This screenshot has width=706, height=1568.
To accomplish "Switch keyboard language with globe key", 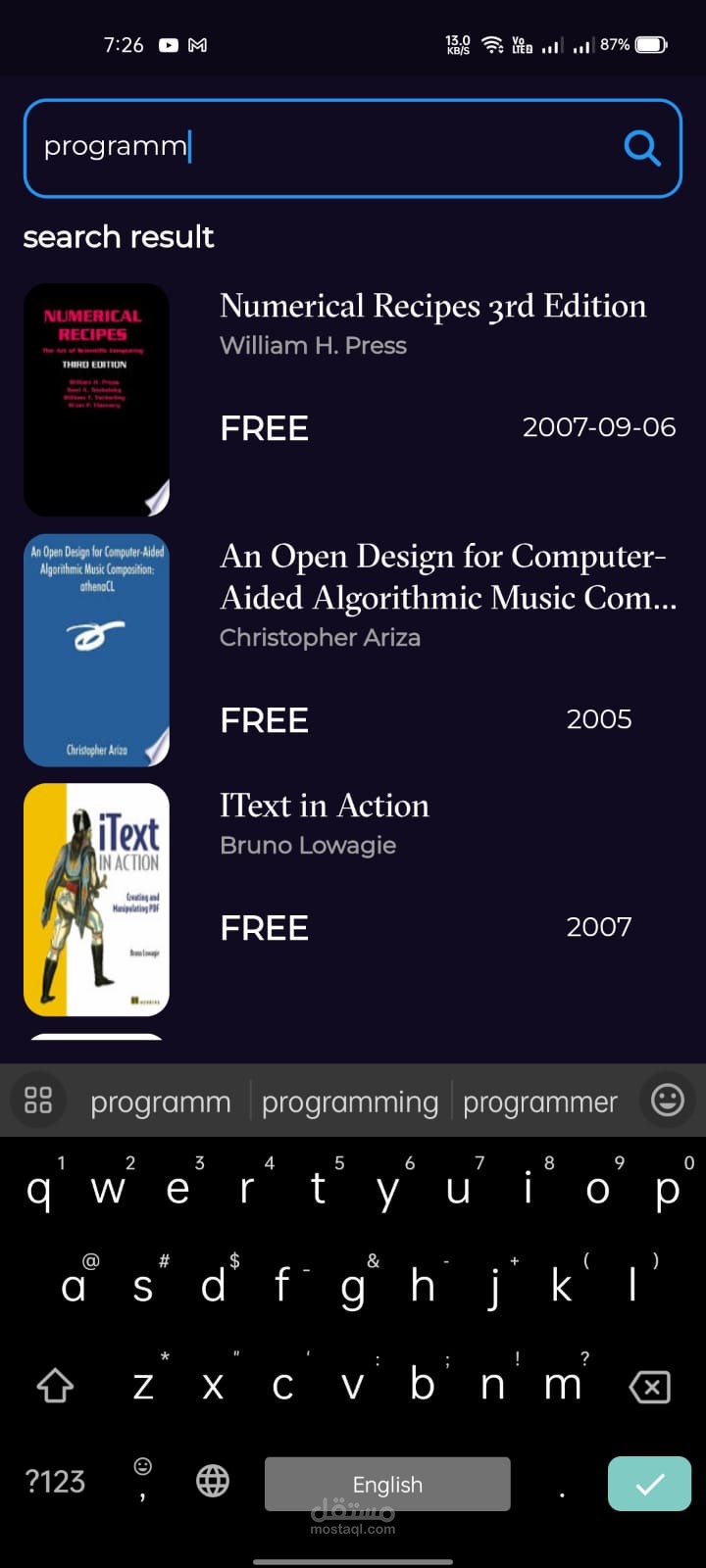I will 213,1481.
